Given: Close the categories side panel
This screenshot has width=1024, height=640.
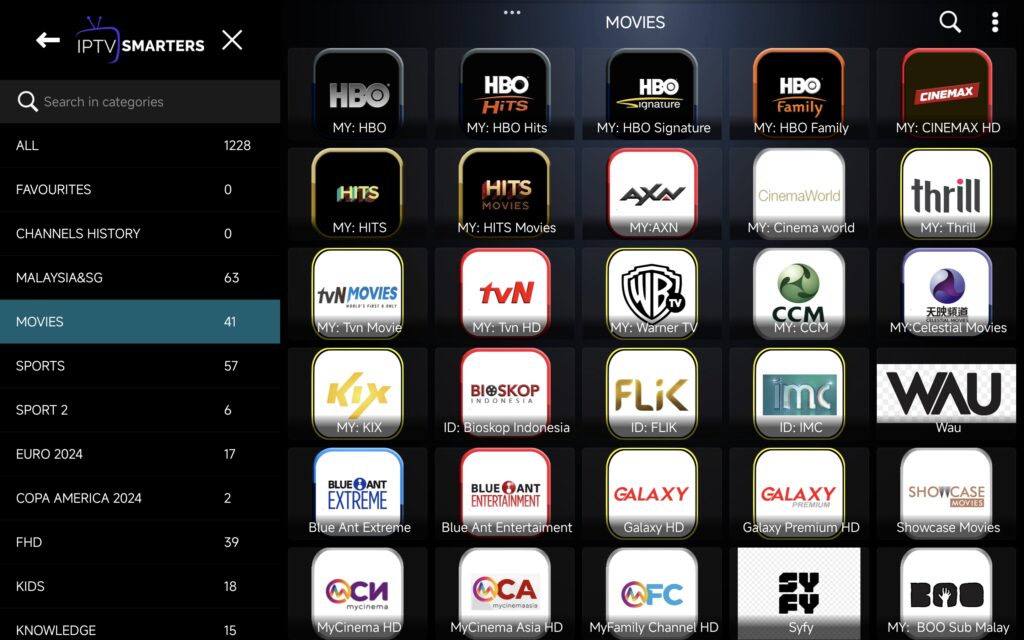Looking at the screenshot, I should pyautogui.click(x=232, y=40).
